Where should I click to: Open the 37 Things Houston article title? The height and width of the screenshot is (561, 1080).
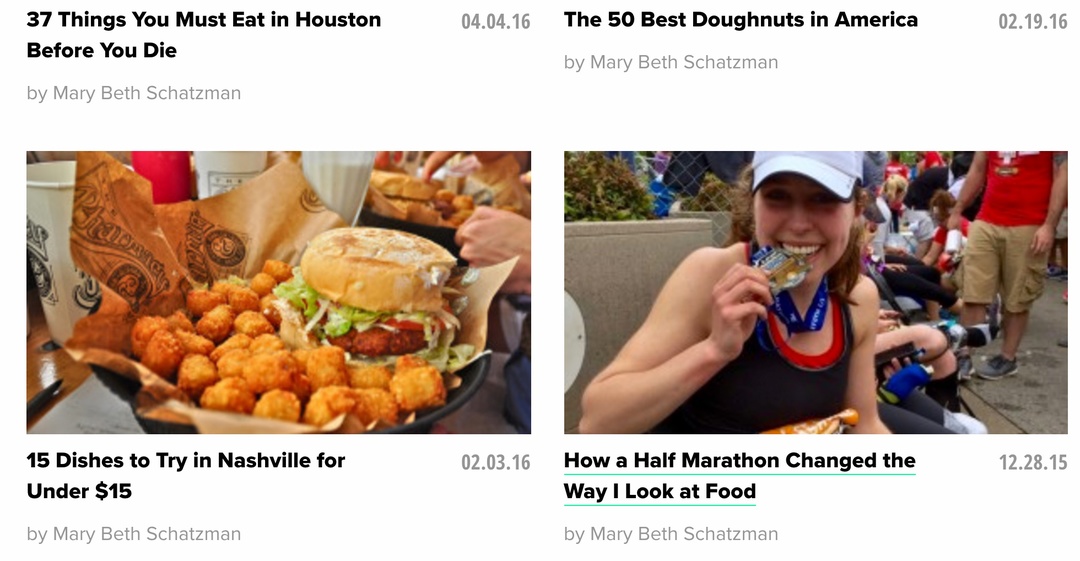point(203,34)
